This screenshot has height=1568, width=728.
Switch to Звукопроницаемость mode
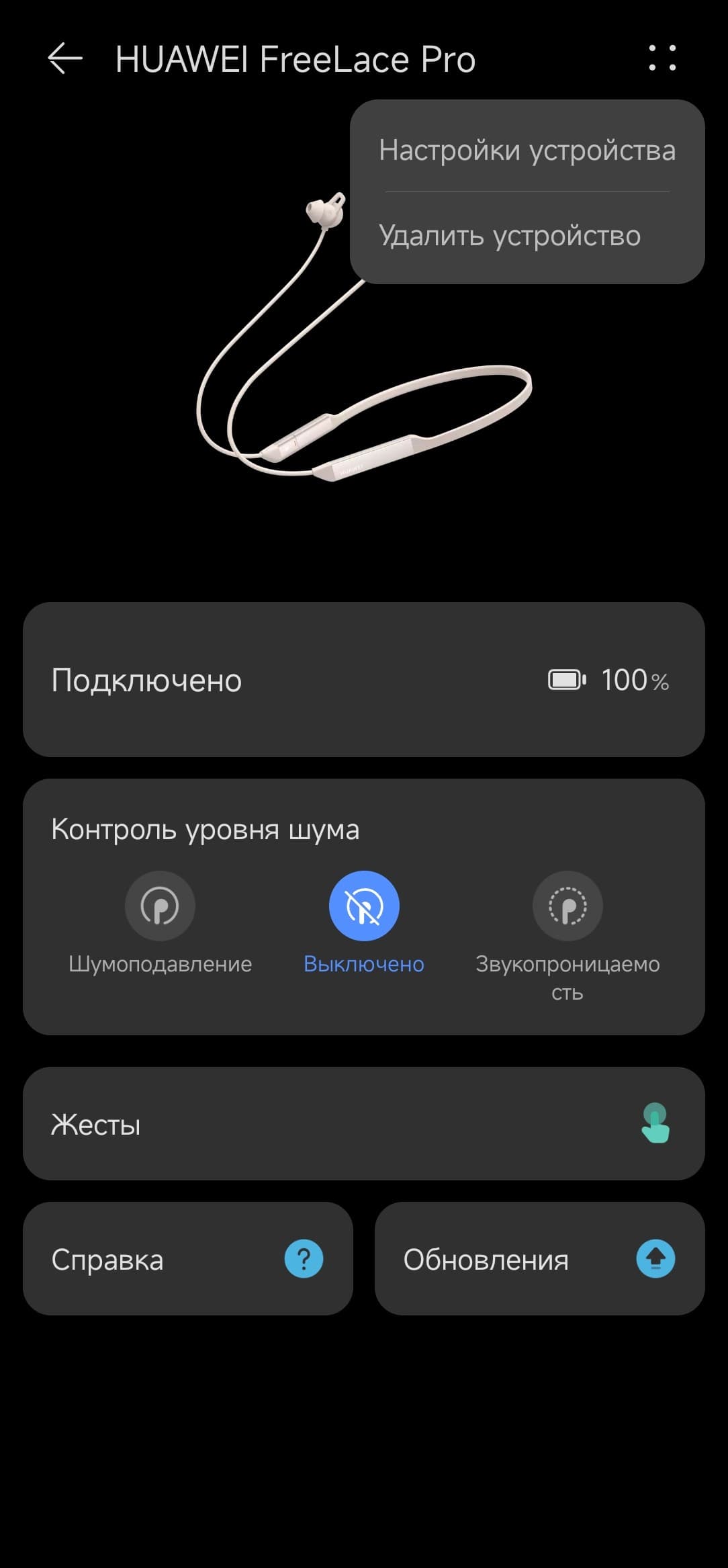pyautogui.click(x=567, y=906)
